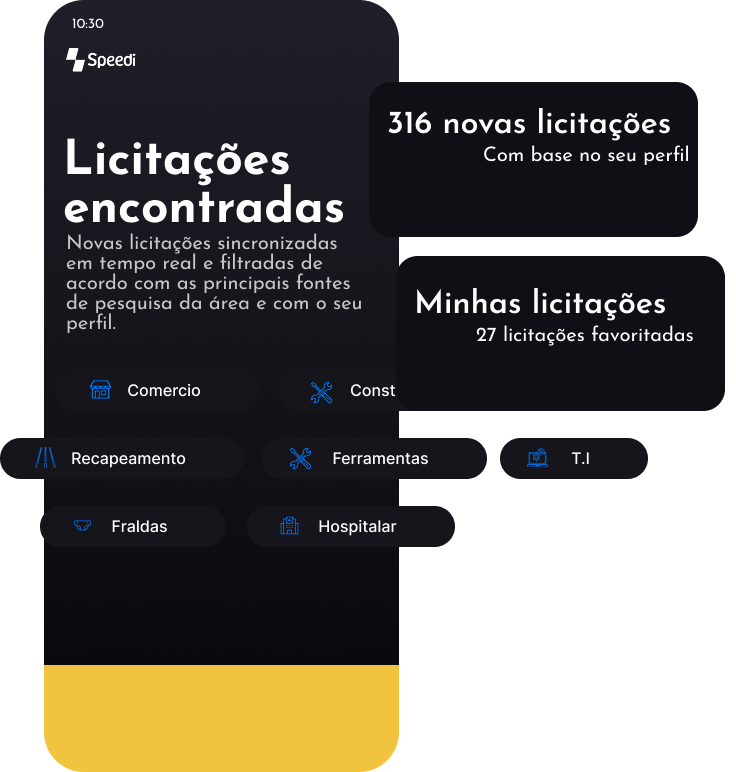This screenshot has height=772, width=736.
Task: Enable the Fraldas filter chip
Action: coord(132,526)
